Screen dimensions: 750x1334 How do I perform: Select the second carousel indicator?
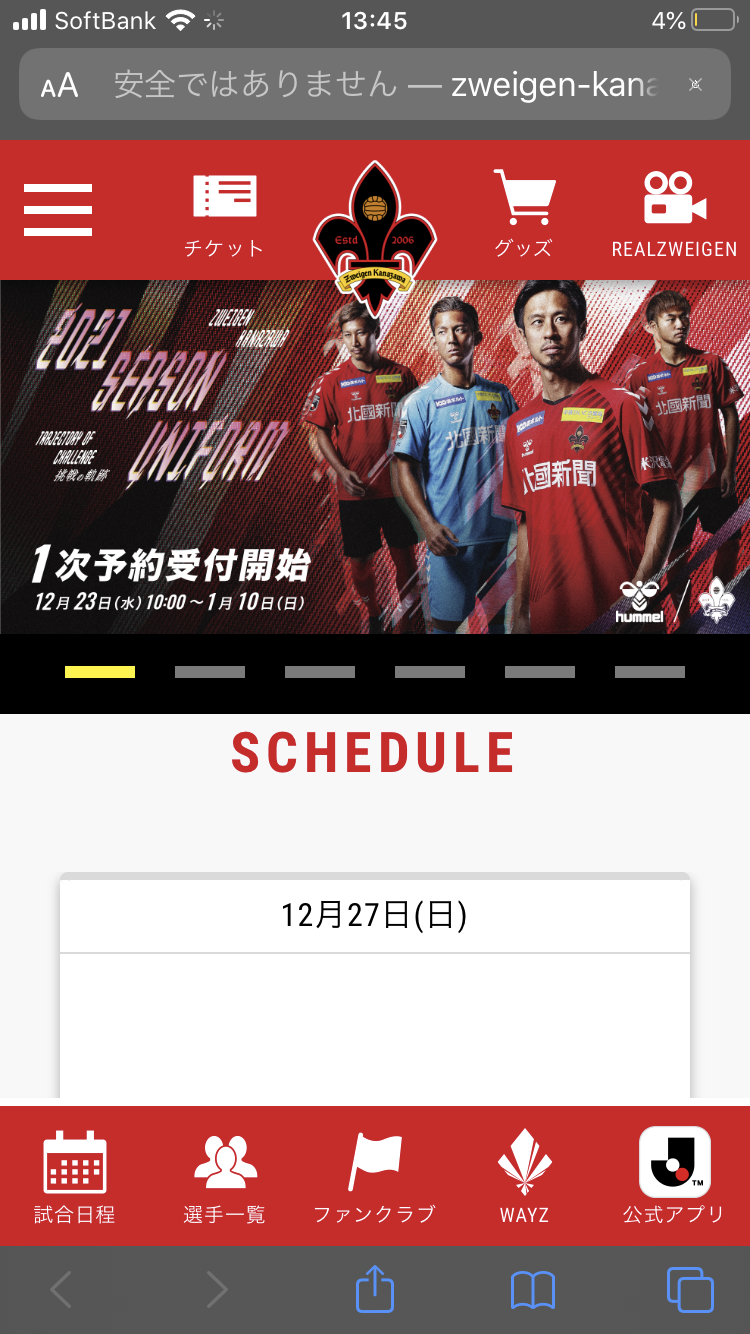pos(210,672)
